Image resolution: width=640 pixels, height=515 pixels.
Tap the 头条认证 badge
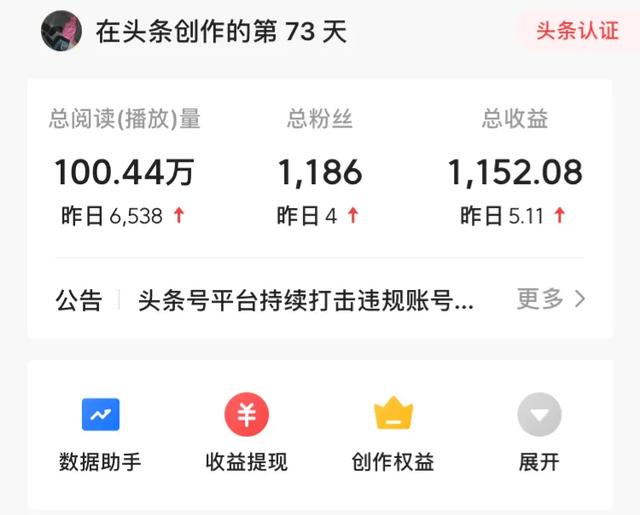(577, 31)
